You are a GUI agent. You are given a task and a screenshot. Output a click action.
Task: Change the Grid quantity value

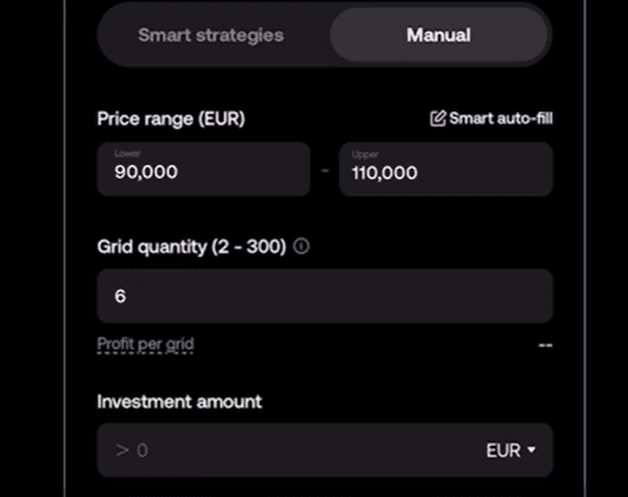point(324,296)
